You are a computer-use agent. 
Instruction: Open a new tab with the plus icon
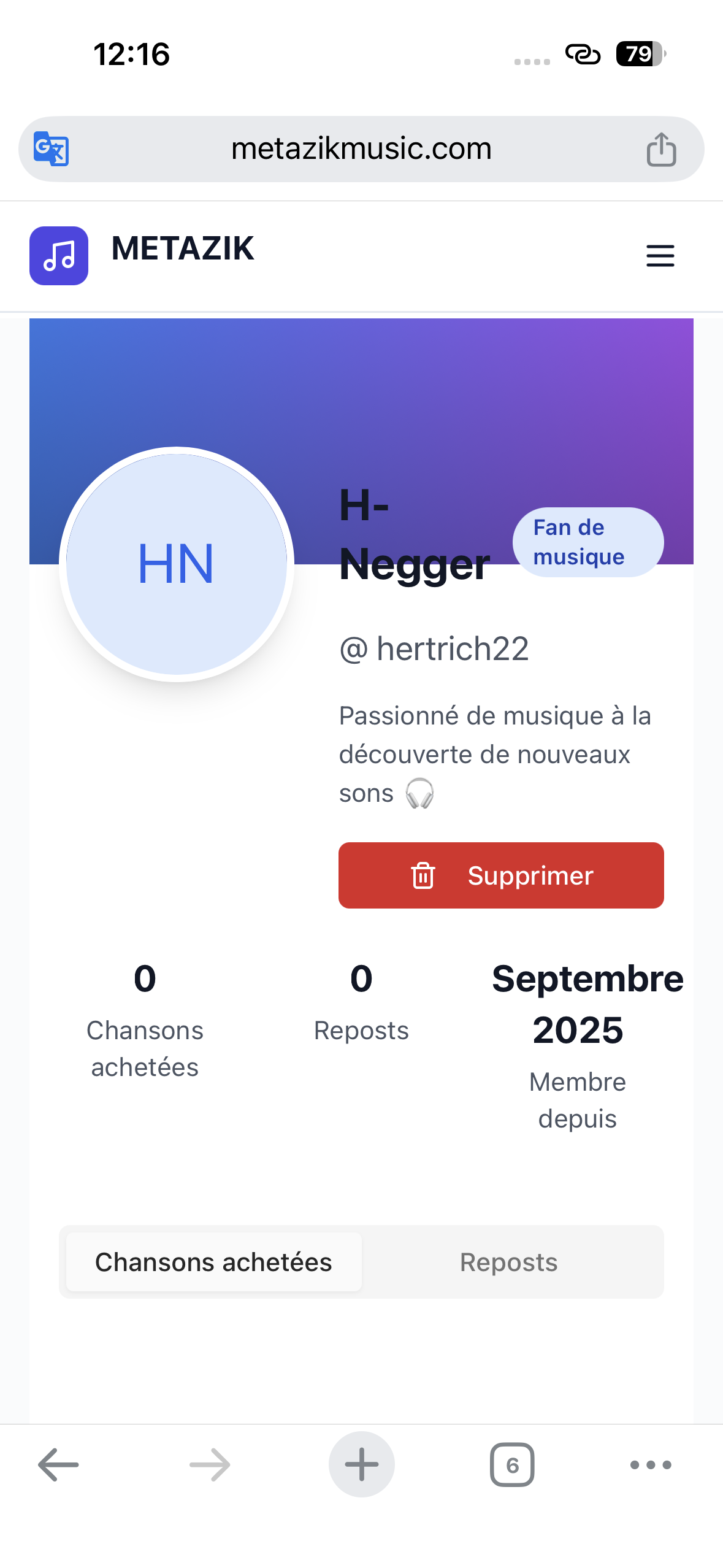click(x=361, y=1465)
